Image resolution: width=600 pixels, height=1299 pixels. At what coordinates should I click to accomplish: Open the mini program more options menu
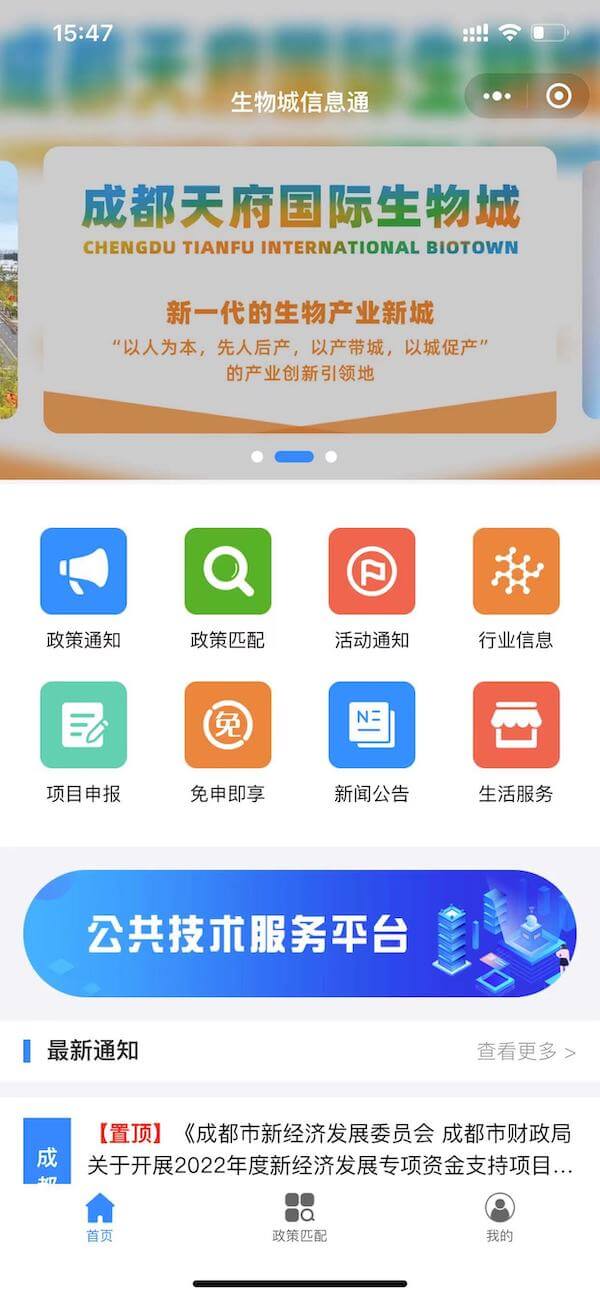(x=497, y=96)
